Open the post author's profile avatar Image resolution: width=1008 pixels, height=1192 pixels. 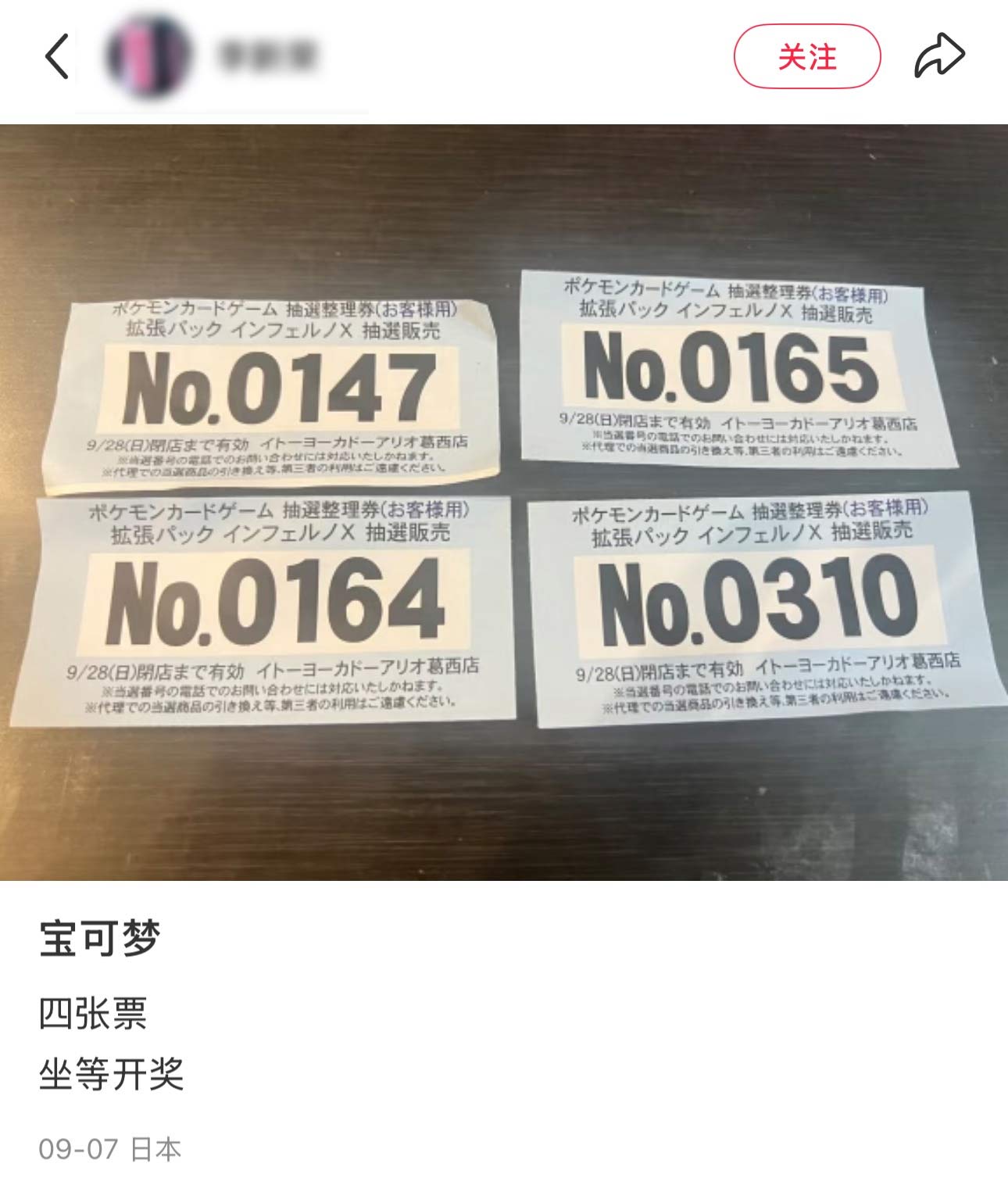[148, 56]
